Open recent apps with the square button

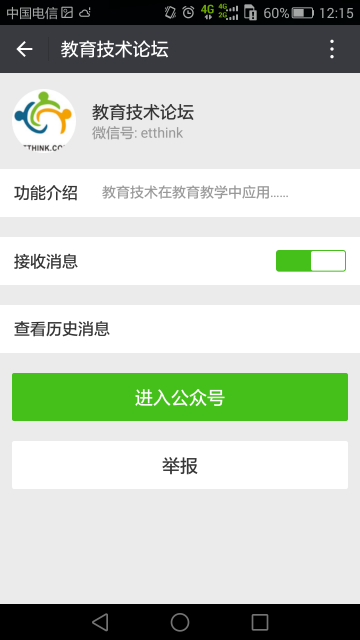click(260, 622)
